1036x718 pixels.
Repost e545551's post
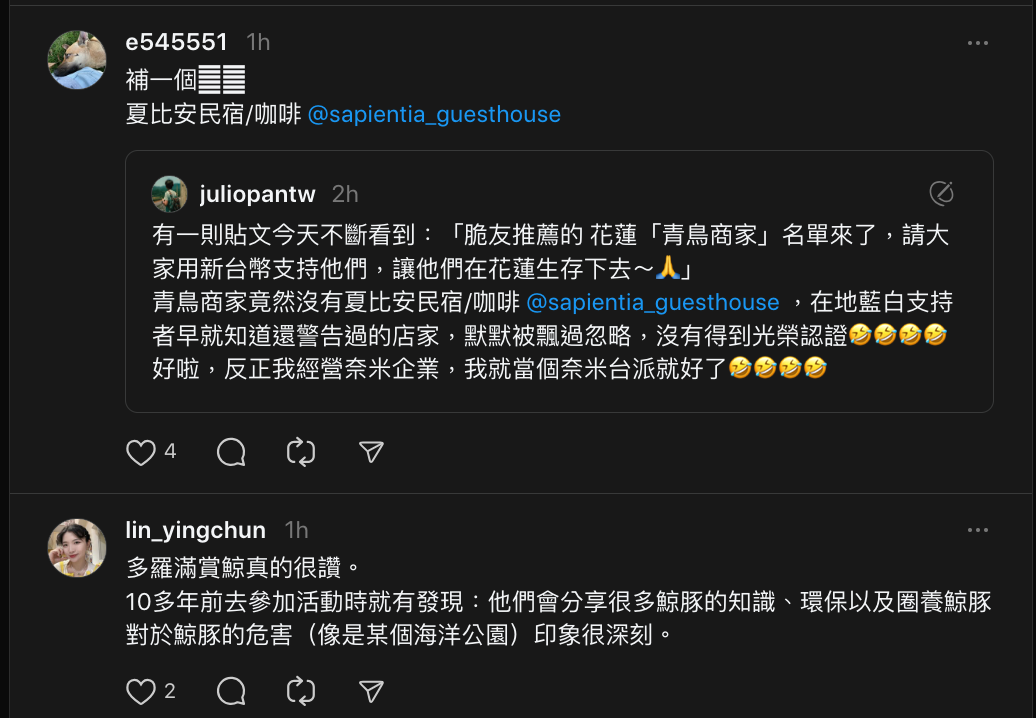[301, 453]
